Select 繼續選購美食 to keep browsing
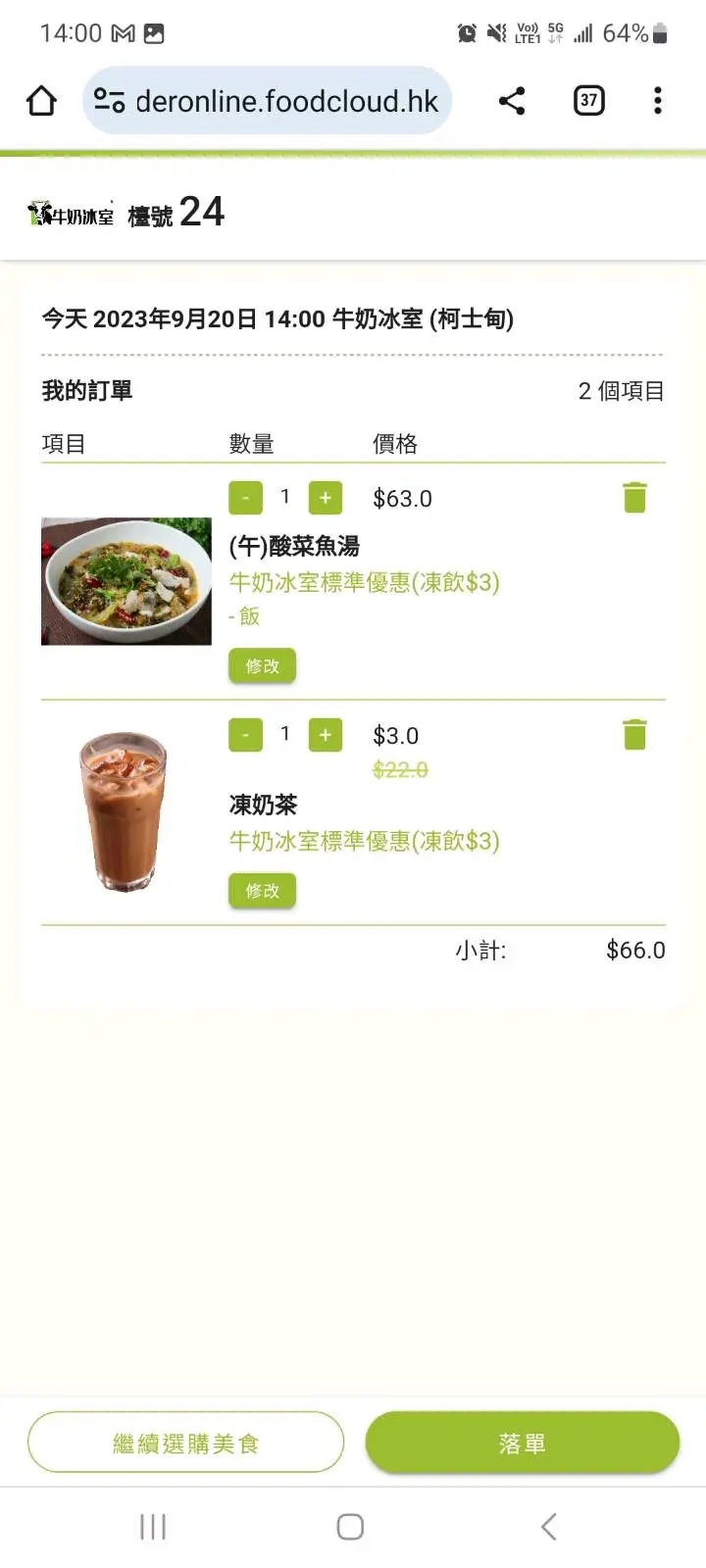 pos(185,1443)
